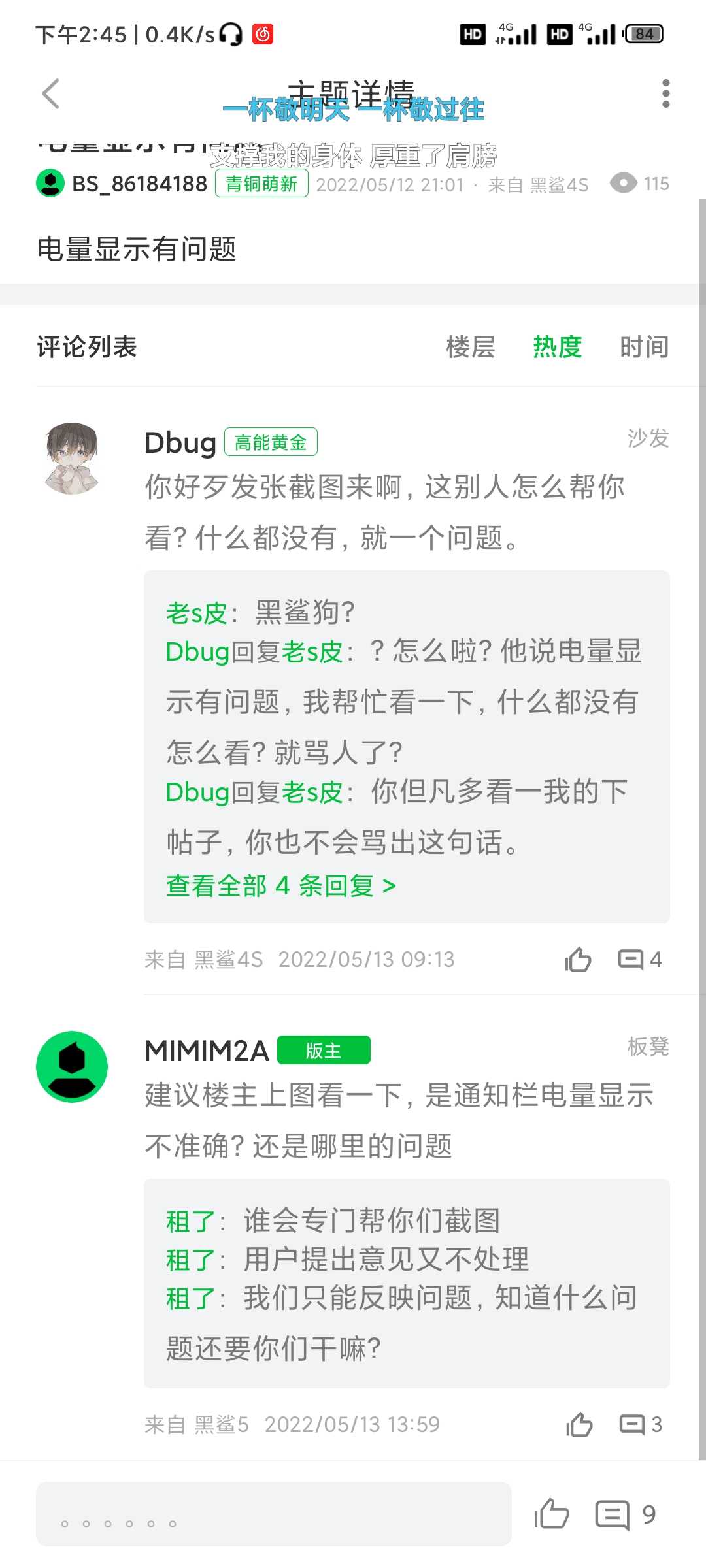Open 老s皮's profile from the reply
This screenshot has width=706, height=1568.
pyautogui.click(x=196, y=613)
